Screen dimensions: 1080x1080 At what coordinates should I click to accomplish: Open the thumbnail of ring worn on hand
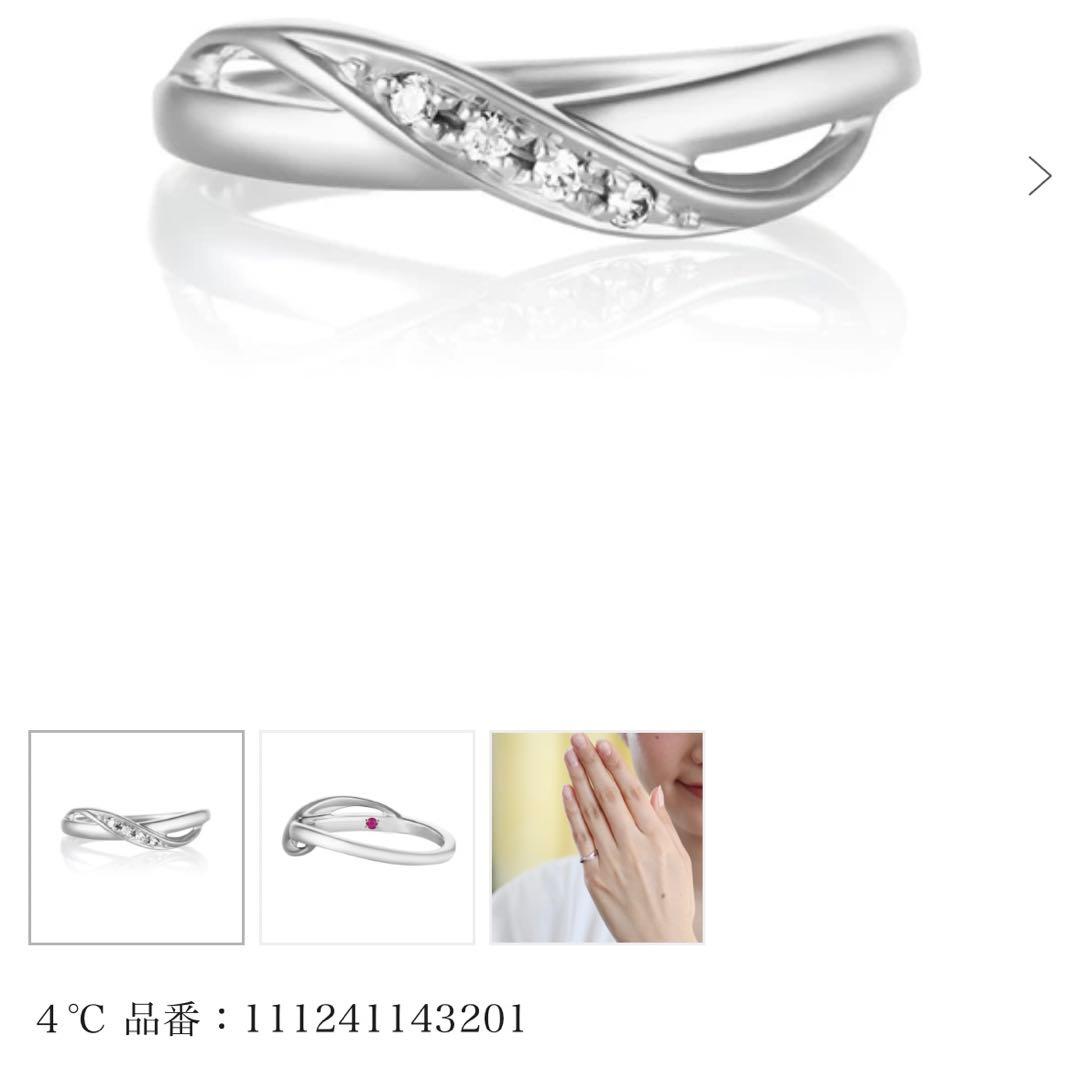click(597, 837)
